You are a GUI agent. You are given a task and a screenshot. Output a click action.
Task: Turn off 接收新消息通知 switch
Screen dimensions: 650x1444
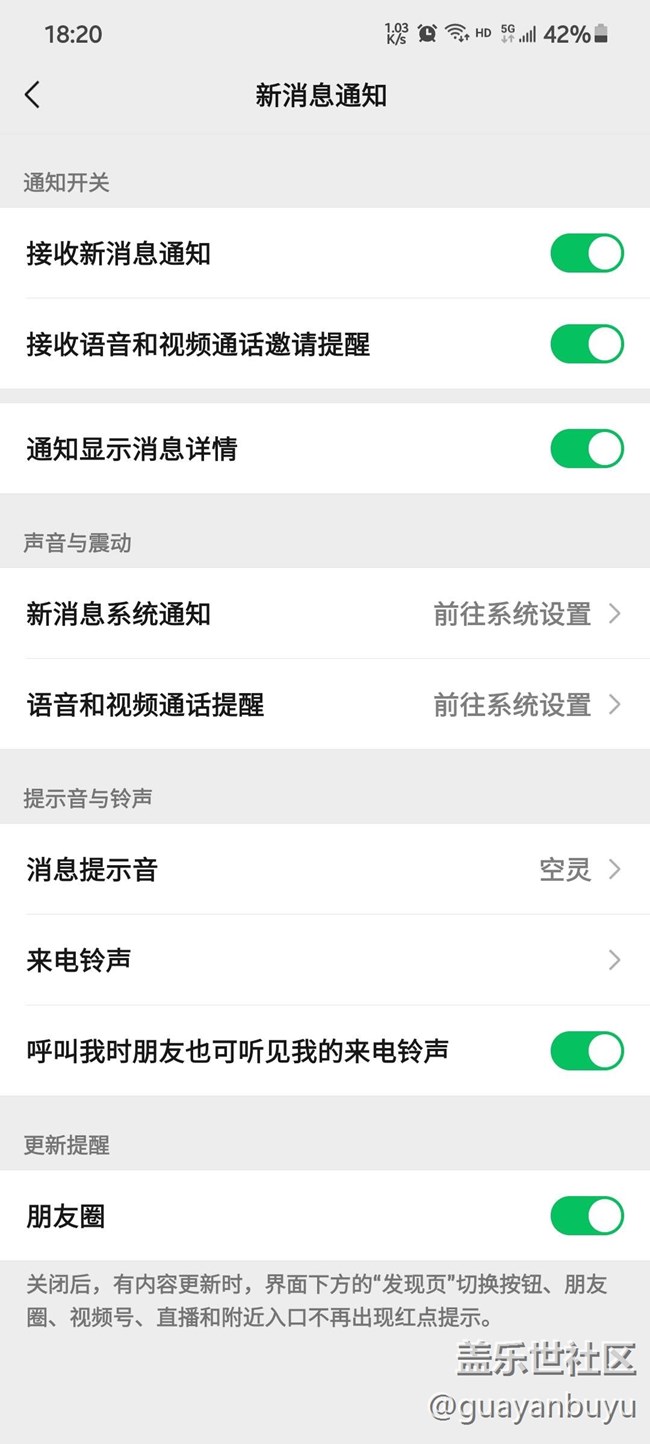(587, 253)
